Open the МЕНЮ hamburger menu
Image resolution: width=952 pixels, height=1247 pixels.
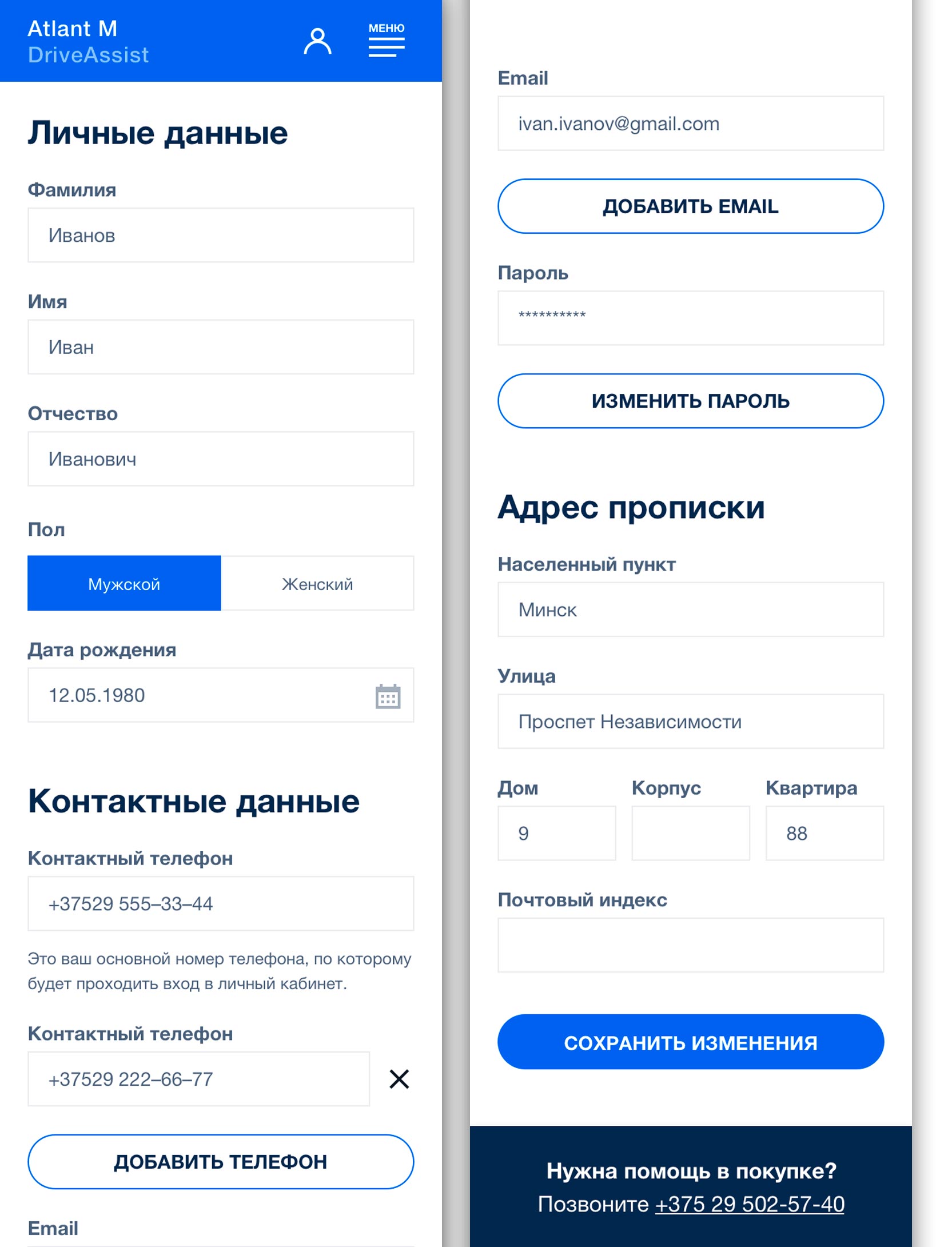386,41
